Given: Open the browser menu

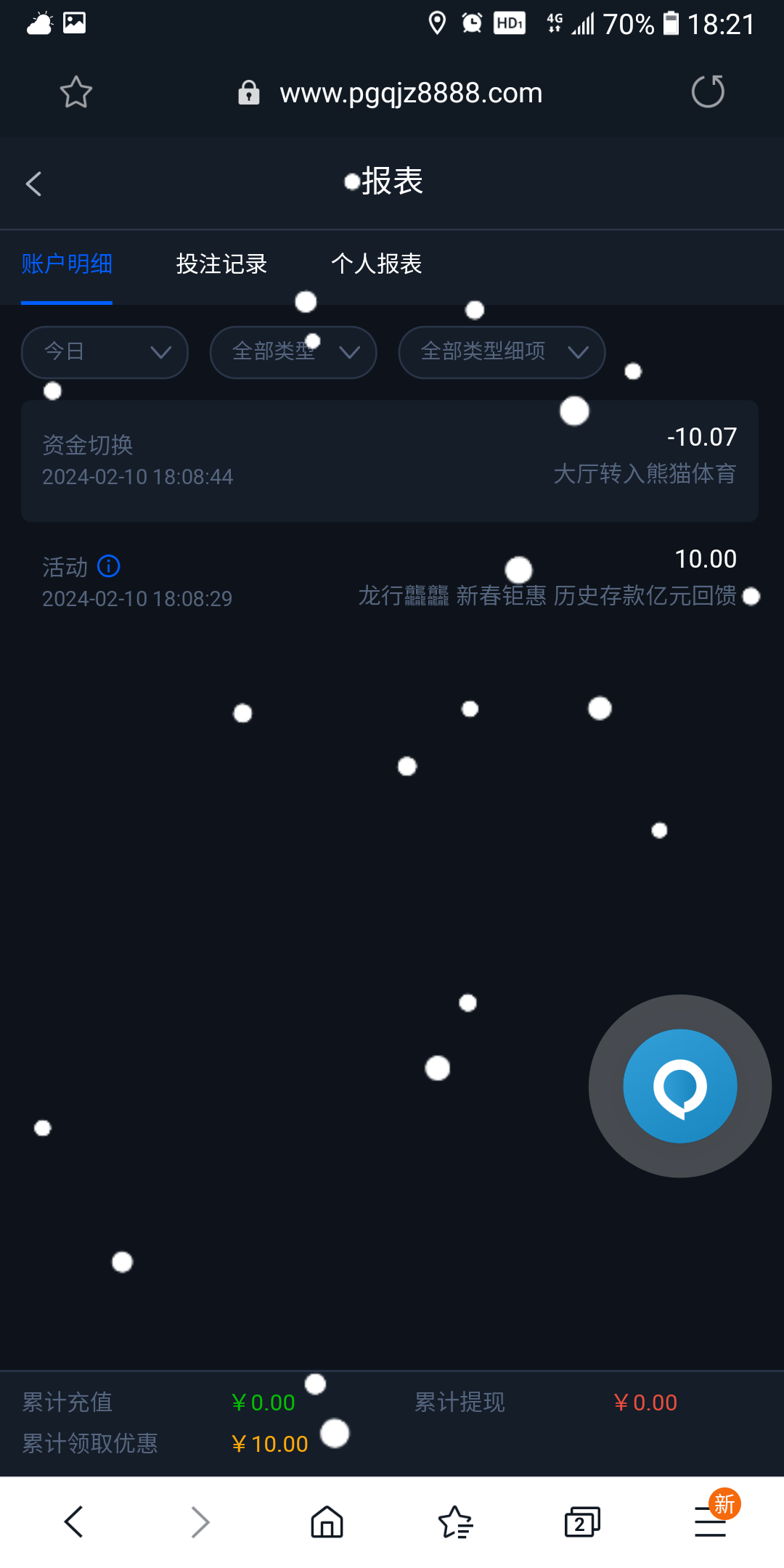Looking at the screenshot, I should pos(710,1522).
